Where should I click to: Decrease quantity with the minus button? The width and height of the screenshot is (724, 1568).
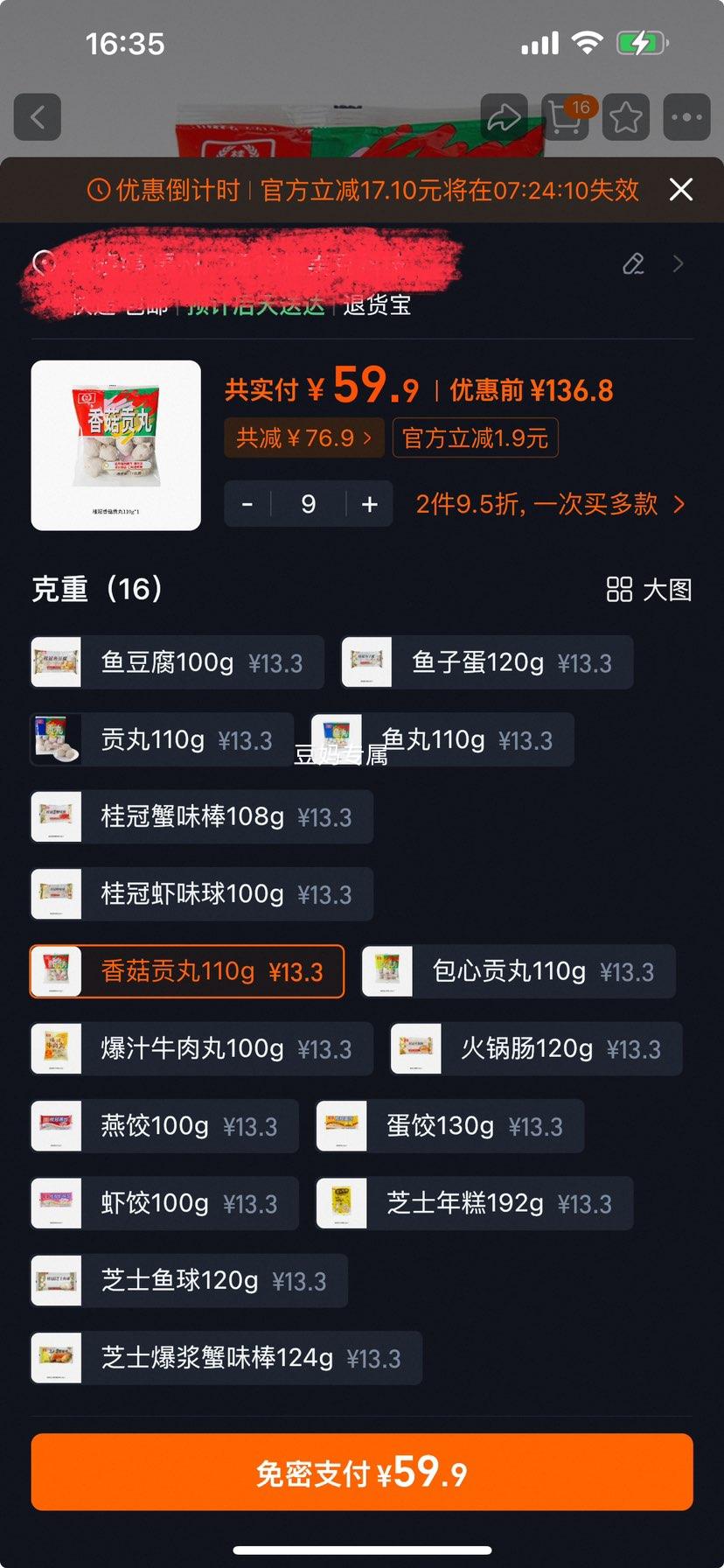point(247,504)
